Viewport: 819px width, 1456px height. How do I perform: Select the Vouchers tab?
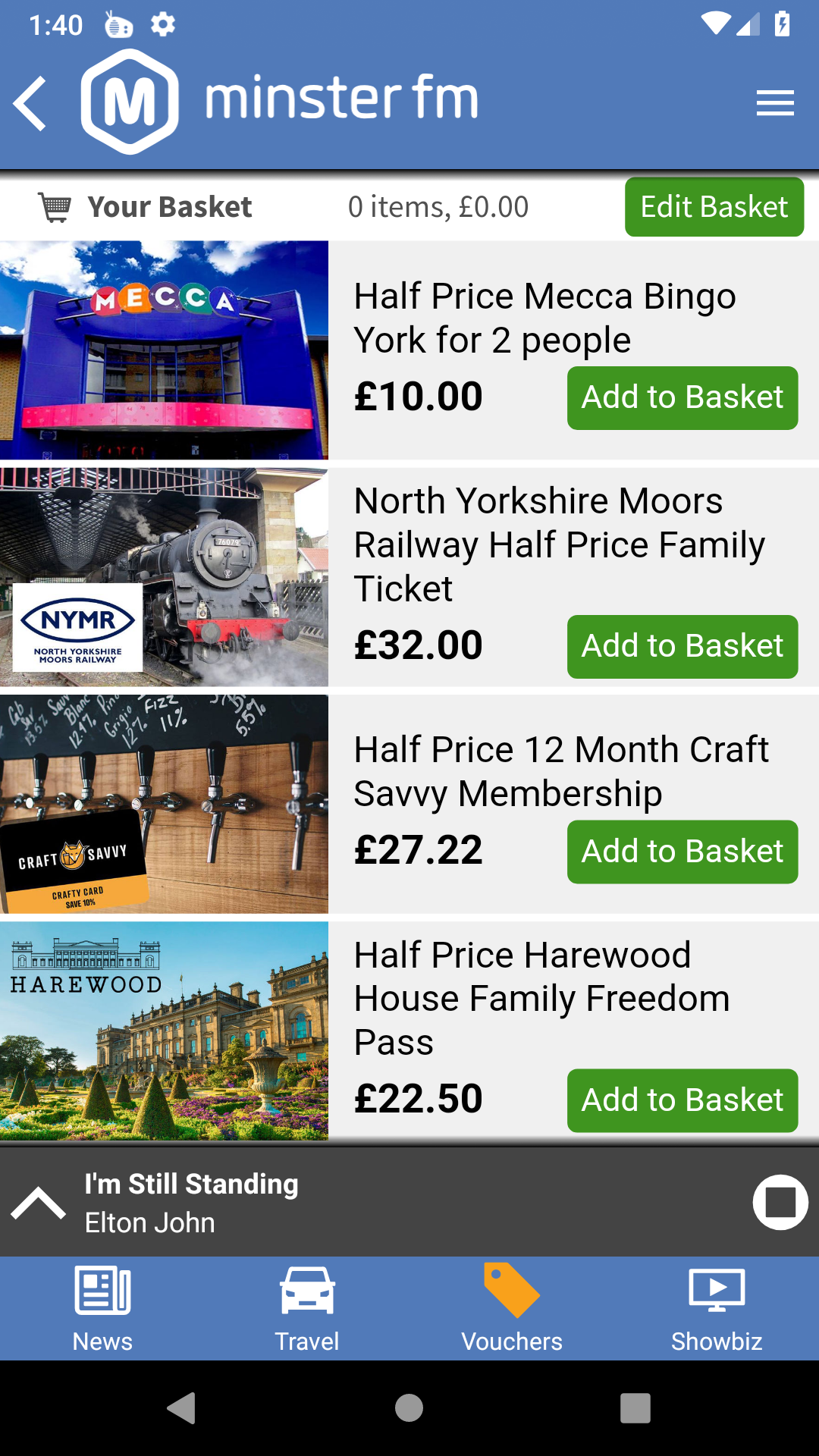tap(512, 1309)
